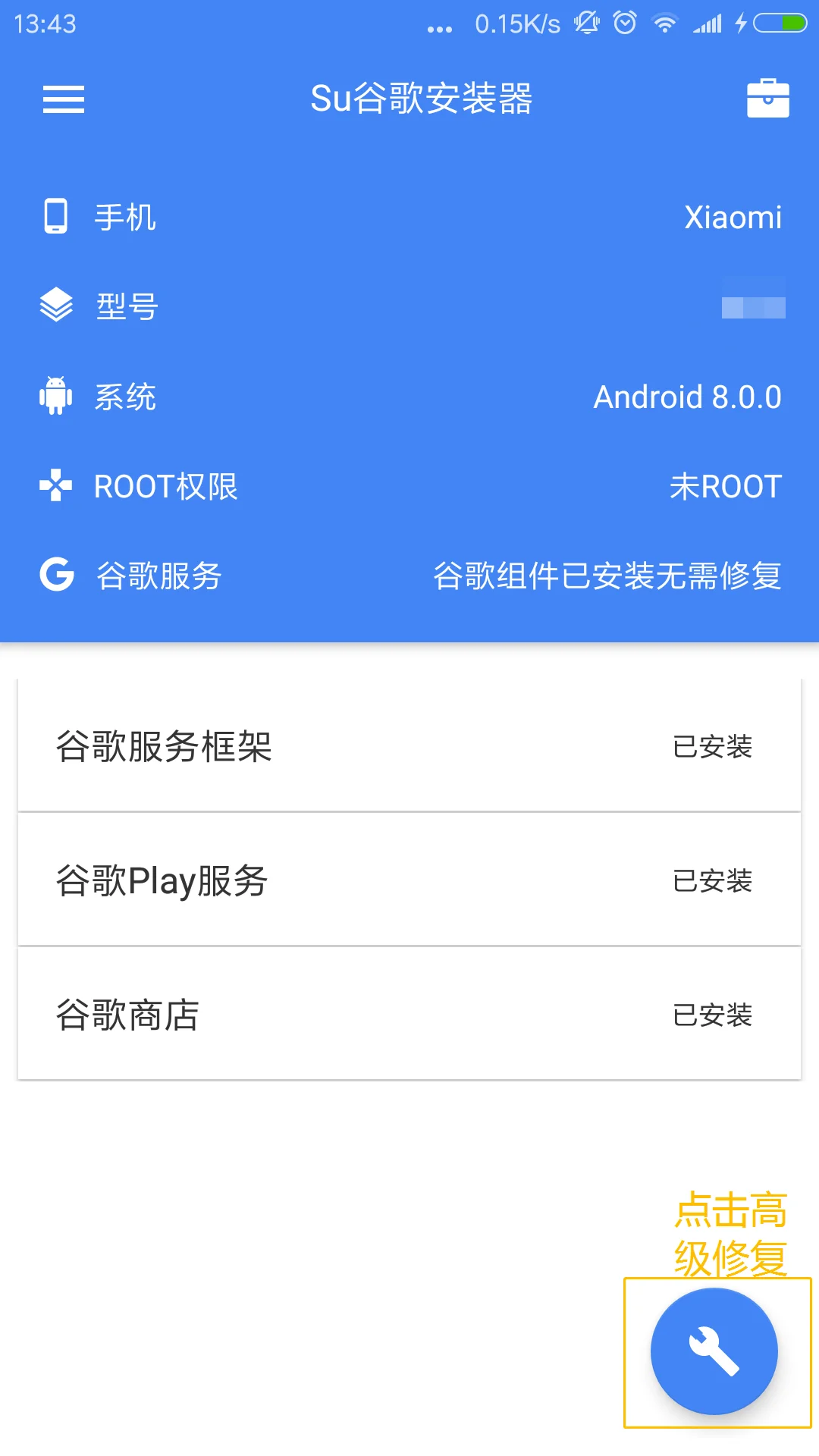Open the 谷歌Play服务 row
This screenshot has height=1456, width=819.
coord(409,880)
